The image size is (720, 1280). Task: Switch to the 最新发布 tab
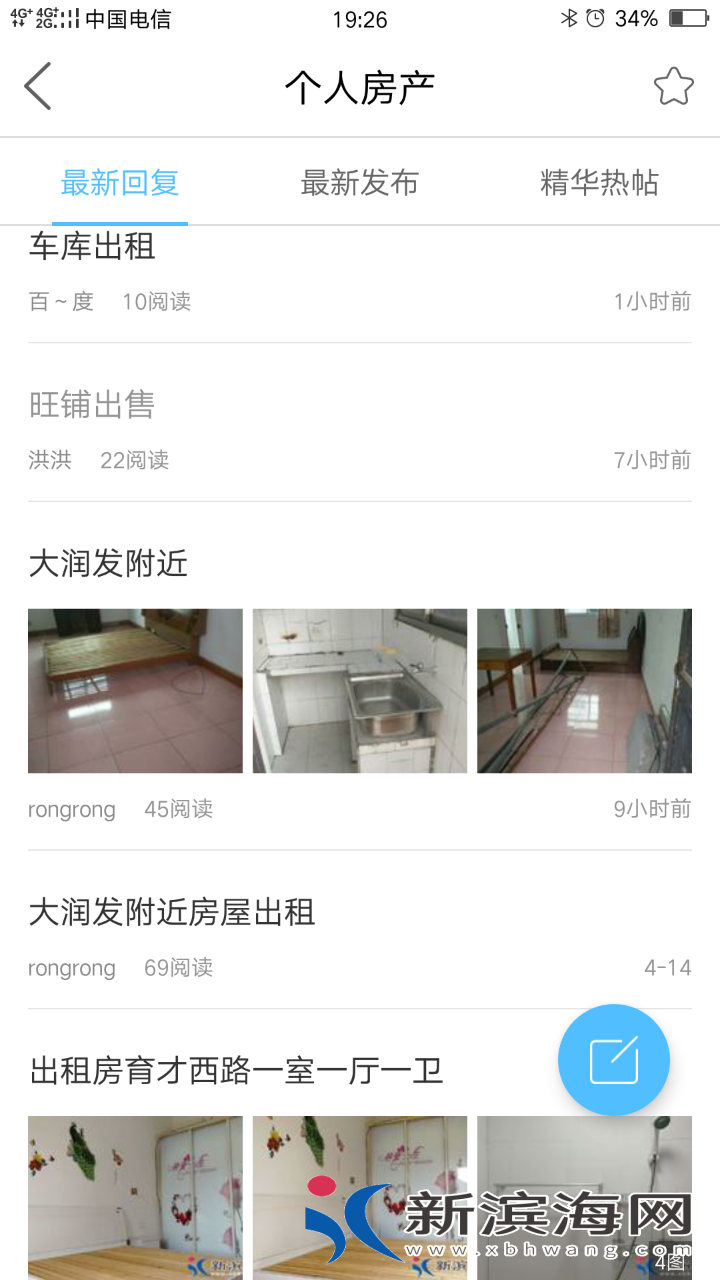[x=360, y=183]
